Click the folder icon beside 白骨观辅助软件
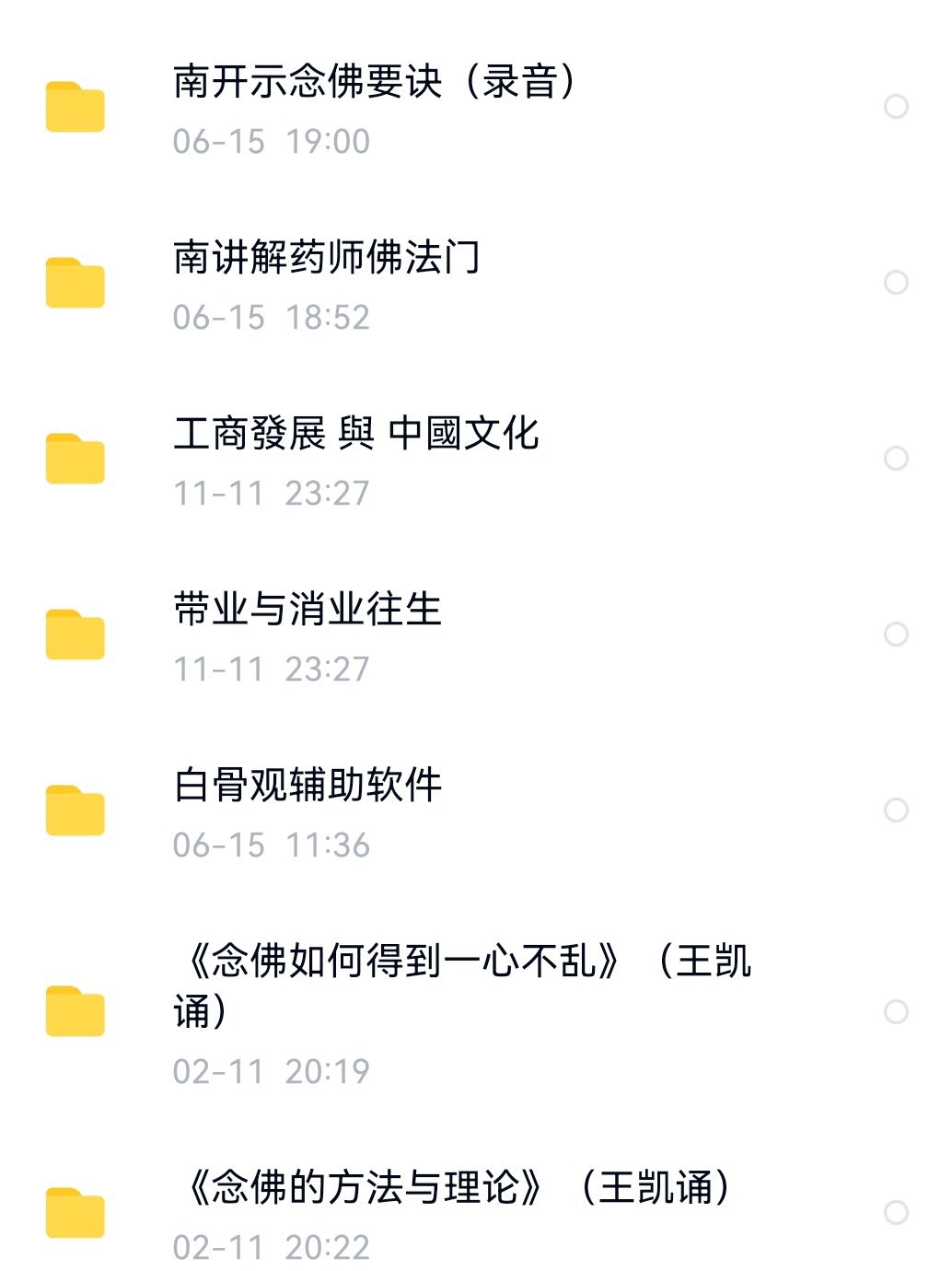The image size is (952, 1271). tap(77, 809)
